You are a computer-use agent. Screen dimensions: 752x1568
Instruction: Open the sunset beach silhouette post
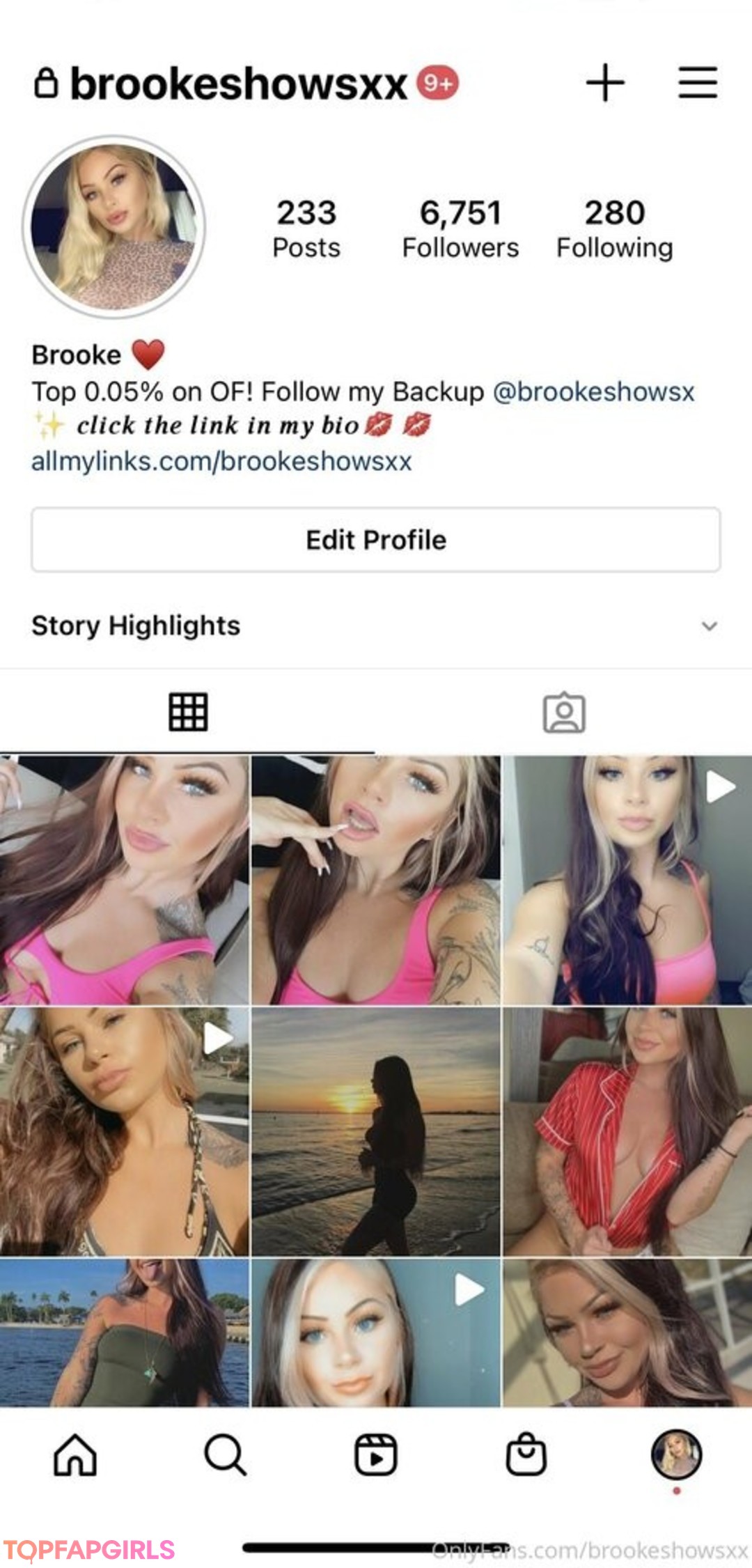(x=376, y=1131)
